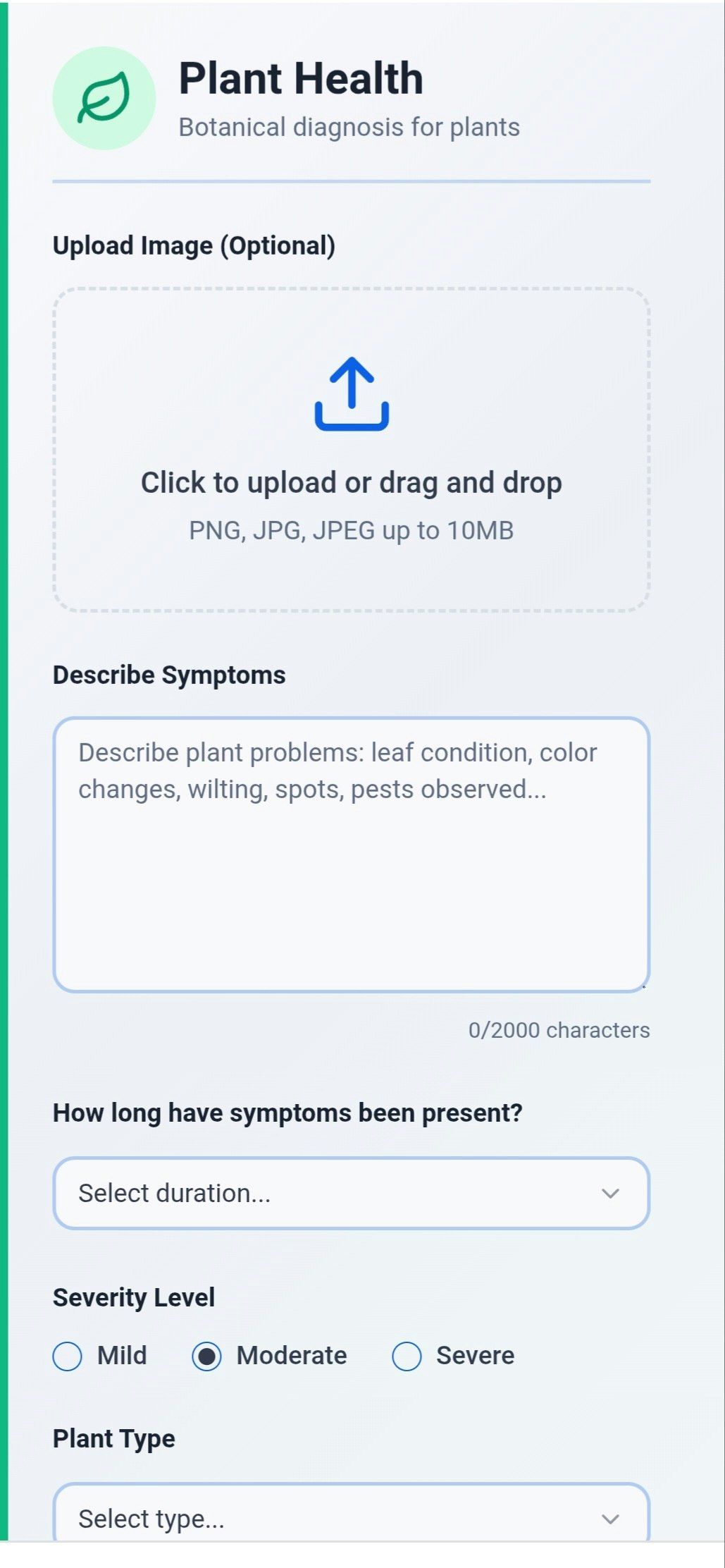The width and height of the screenshot is (725, 1568).
Task: Click the 'How long have symptoms been present?' label
Action: (x=289, y=1111)
